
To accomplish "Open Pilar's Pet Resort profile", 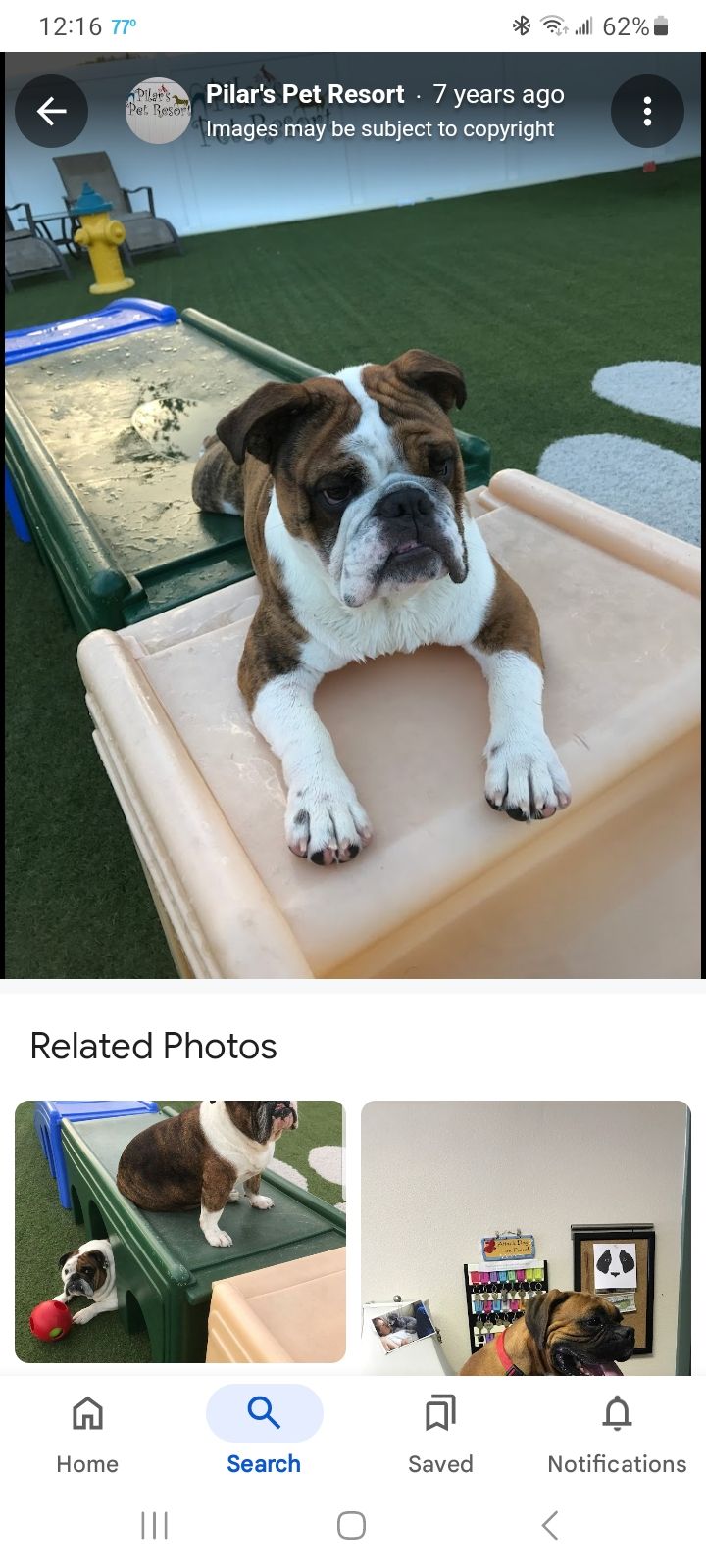I will coord(304,95).
